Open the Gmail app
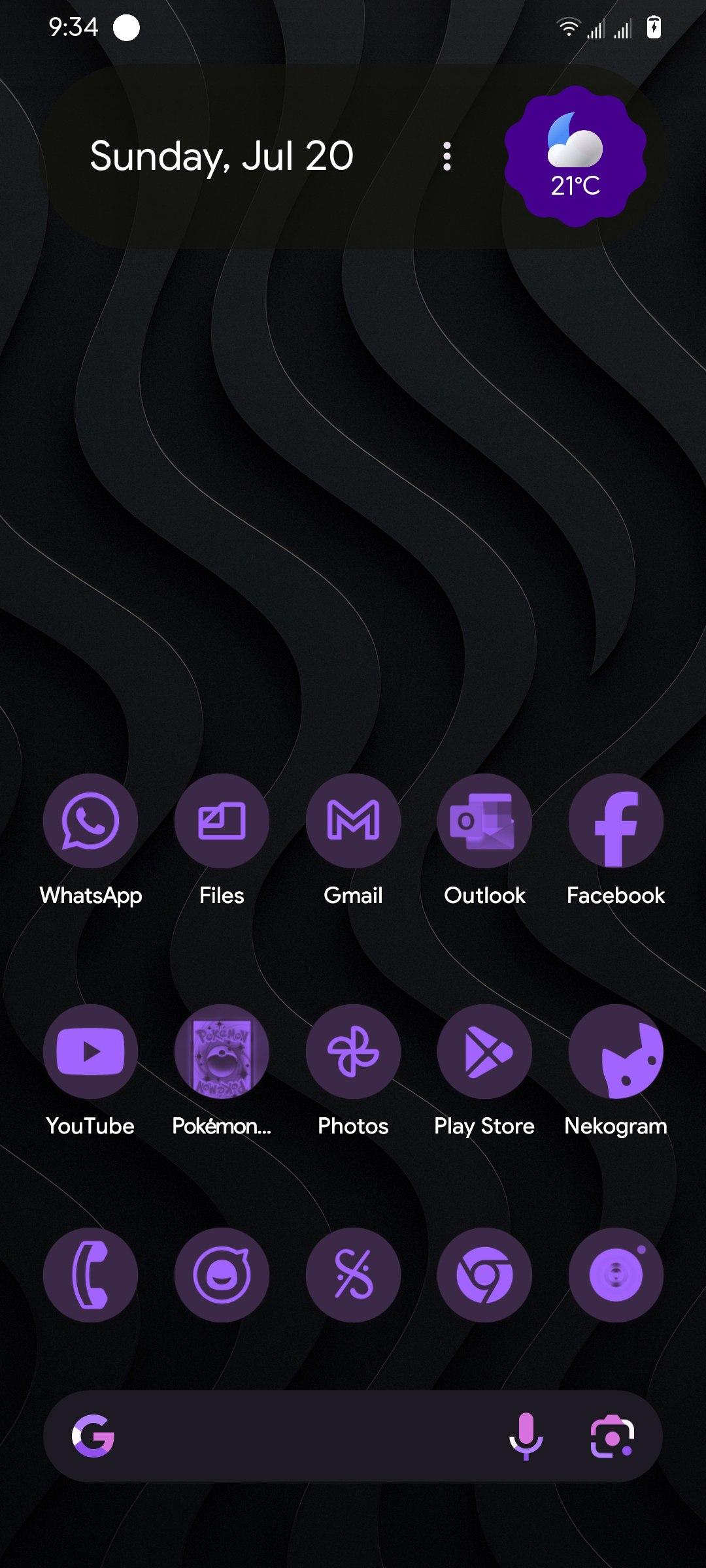The width and height of the screenshot is (706, 1568). coord(353,821)
